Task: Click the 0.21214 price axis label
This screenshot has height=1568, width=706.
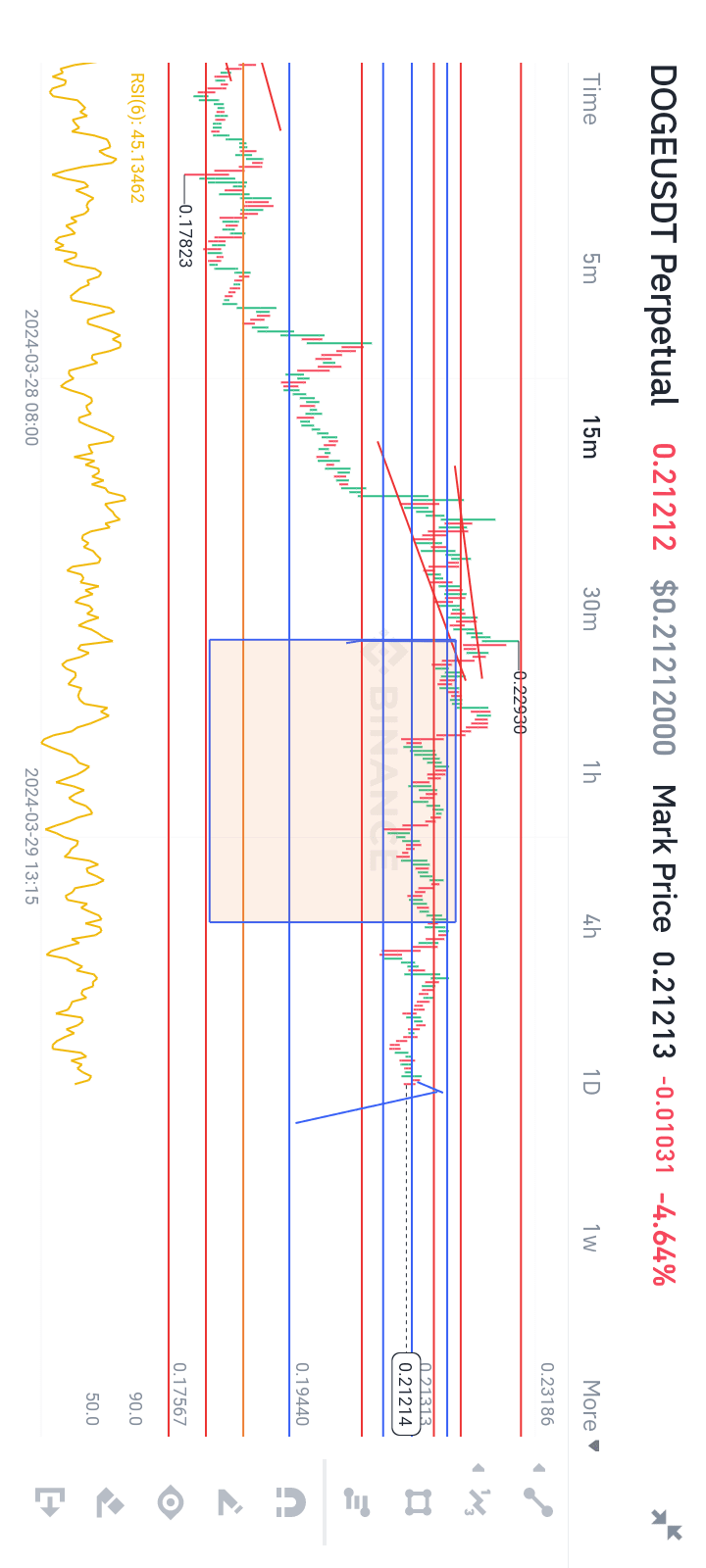Action: 407,1392
